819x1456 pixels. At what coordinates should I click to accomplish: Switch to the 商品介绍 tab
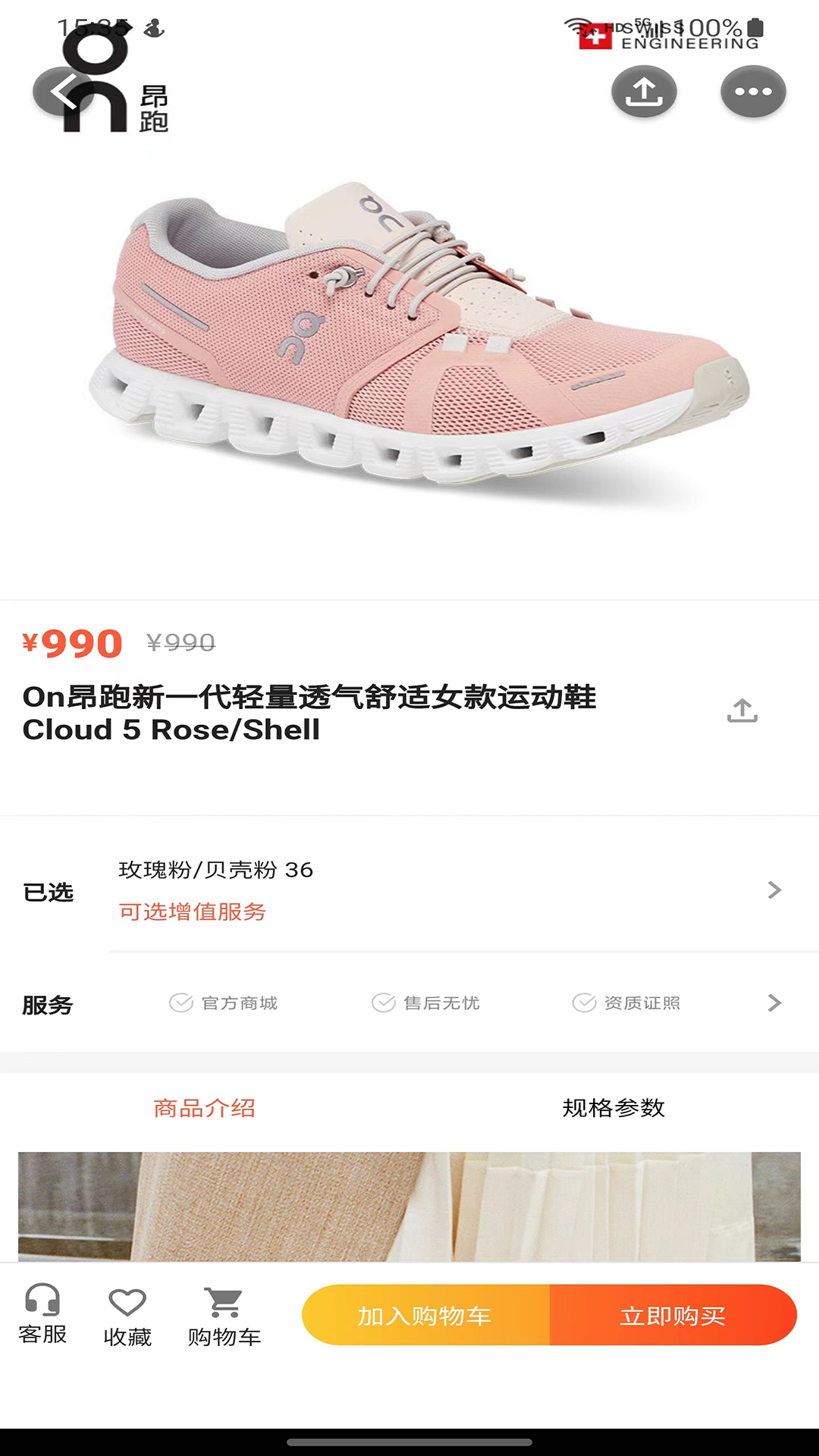coord(205,1108)
